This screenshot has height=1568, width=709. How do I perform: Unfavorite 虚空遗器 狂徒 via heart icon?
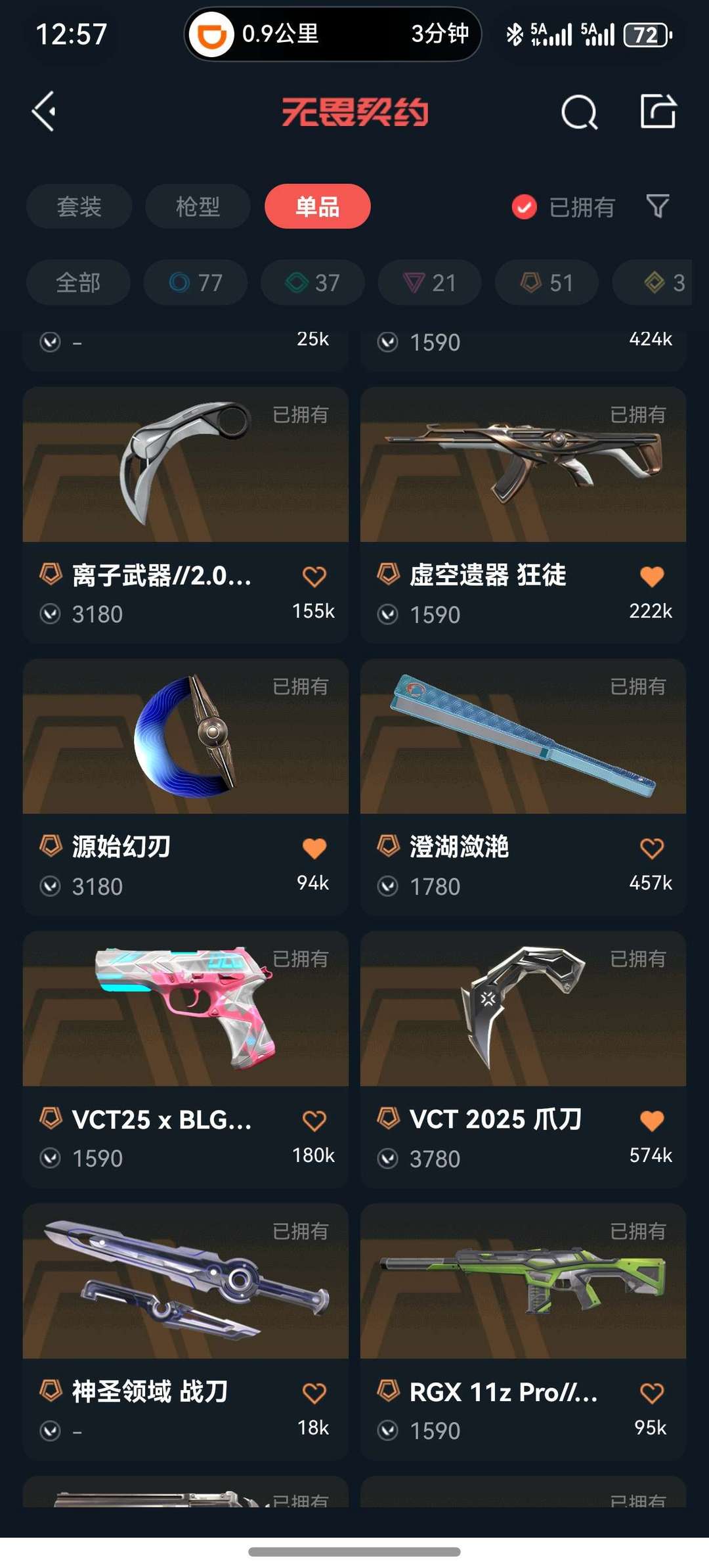click(651, 576)
